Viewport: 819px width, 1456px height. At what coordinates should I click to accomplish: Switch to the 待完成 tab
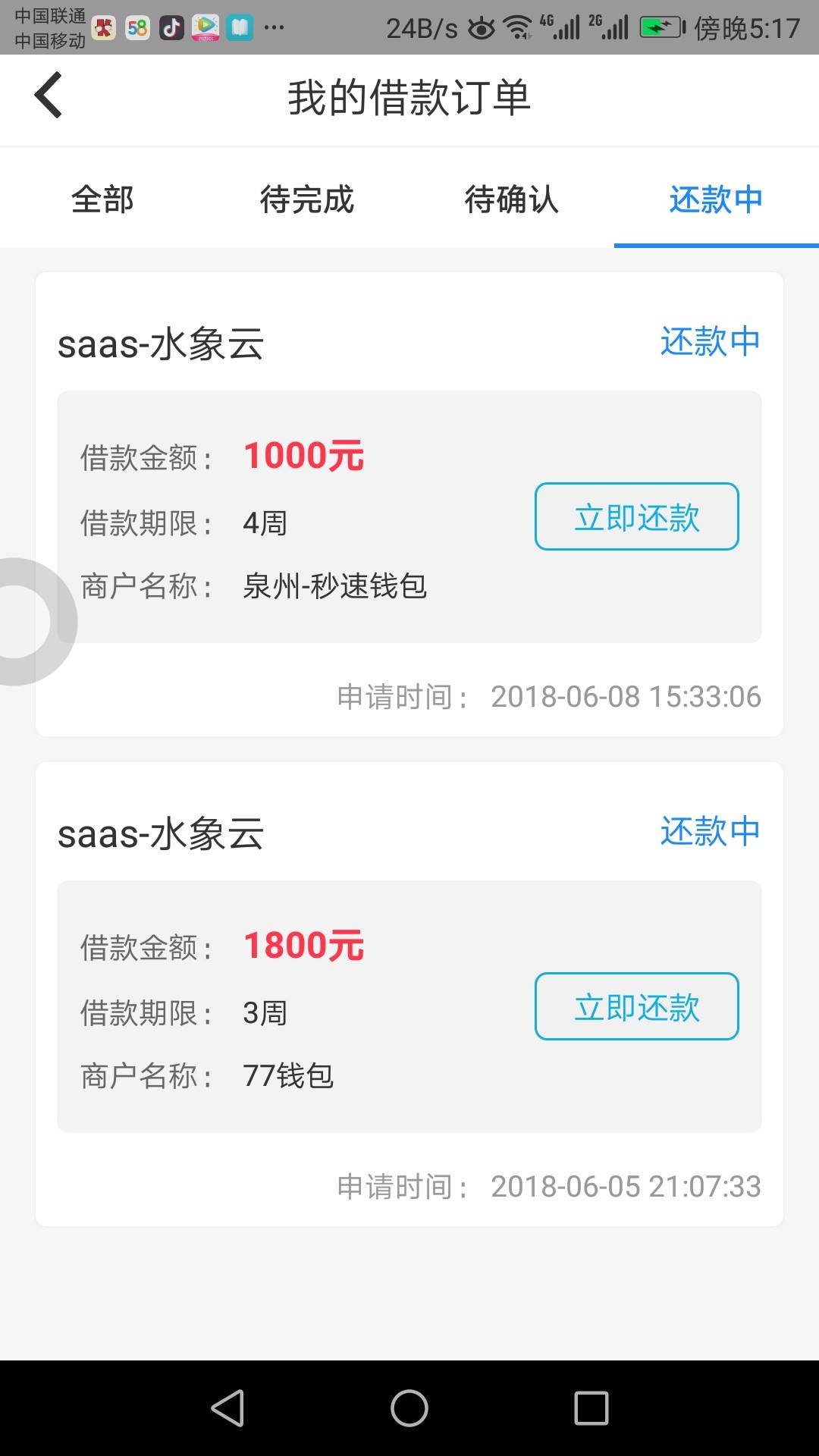coord(307,199)
